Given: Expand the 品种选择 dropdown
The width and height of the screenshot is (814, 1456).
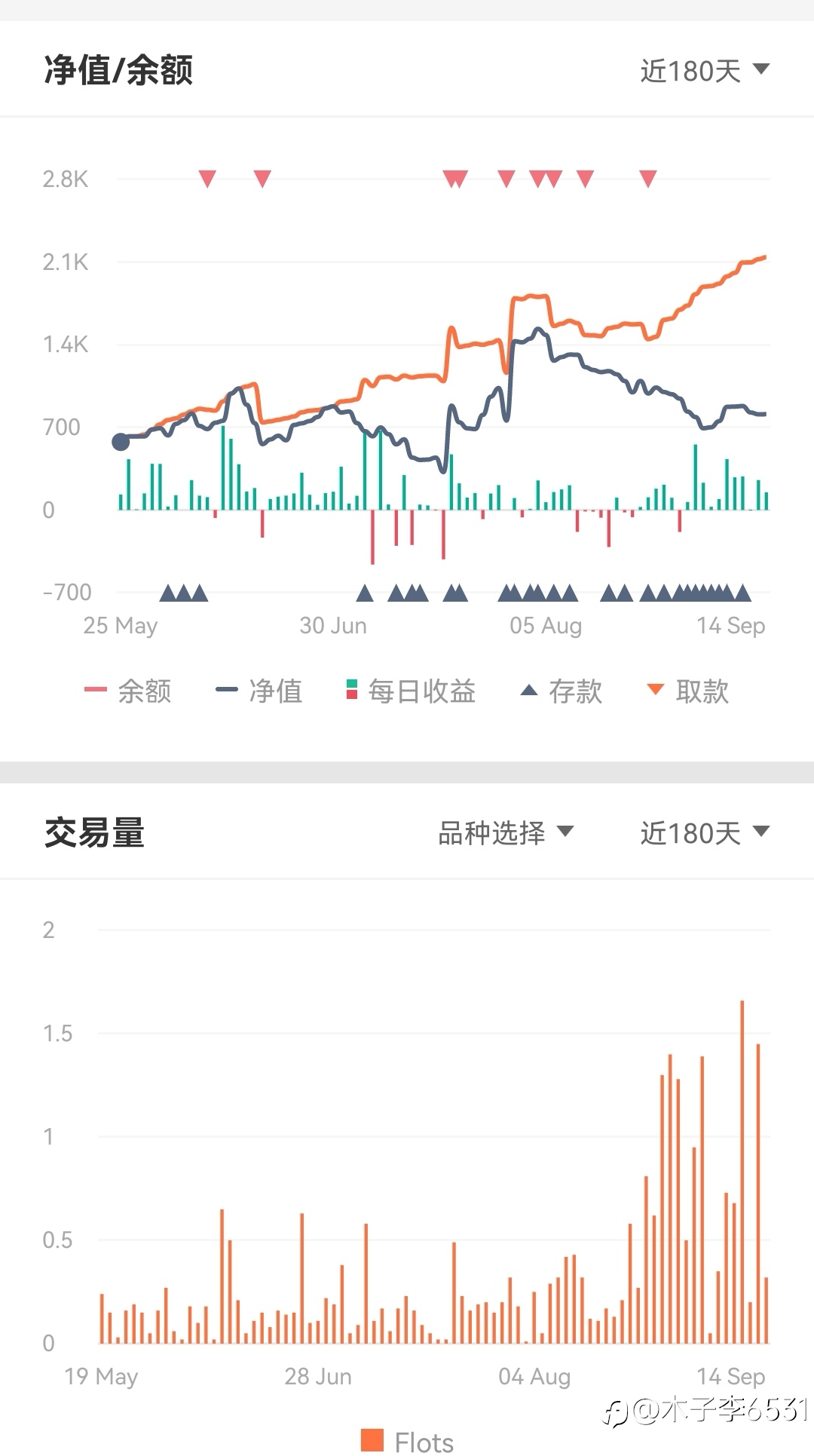Looking at the screenshot, I should pyautogui.click(x=506, y=833).
